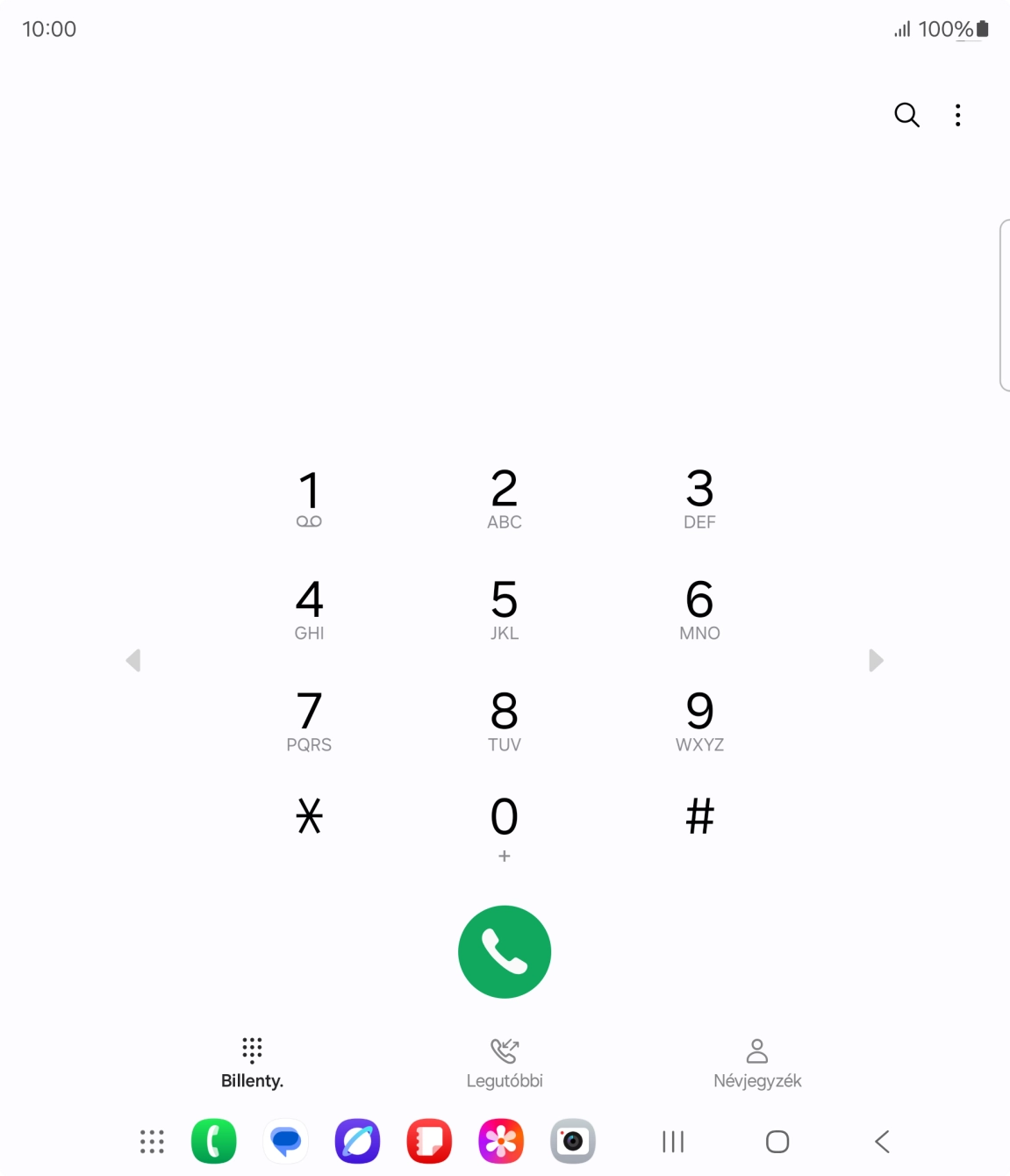The height and width of the screenshot is (1176, 1010).
Task: Open the Camera app from the taskbar
Action: (573, 1141)
